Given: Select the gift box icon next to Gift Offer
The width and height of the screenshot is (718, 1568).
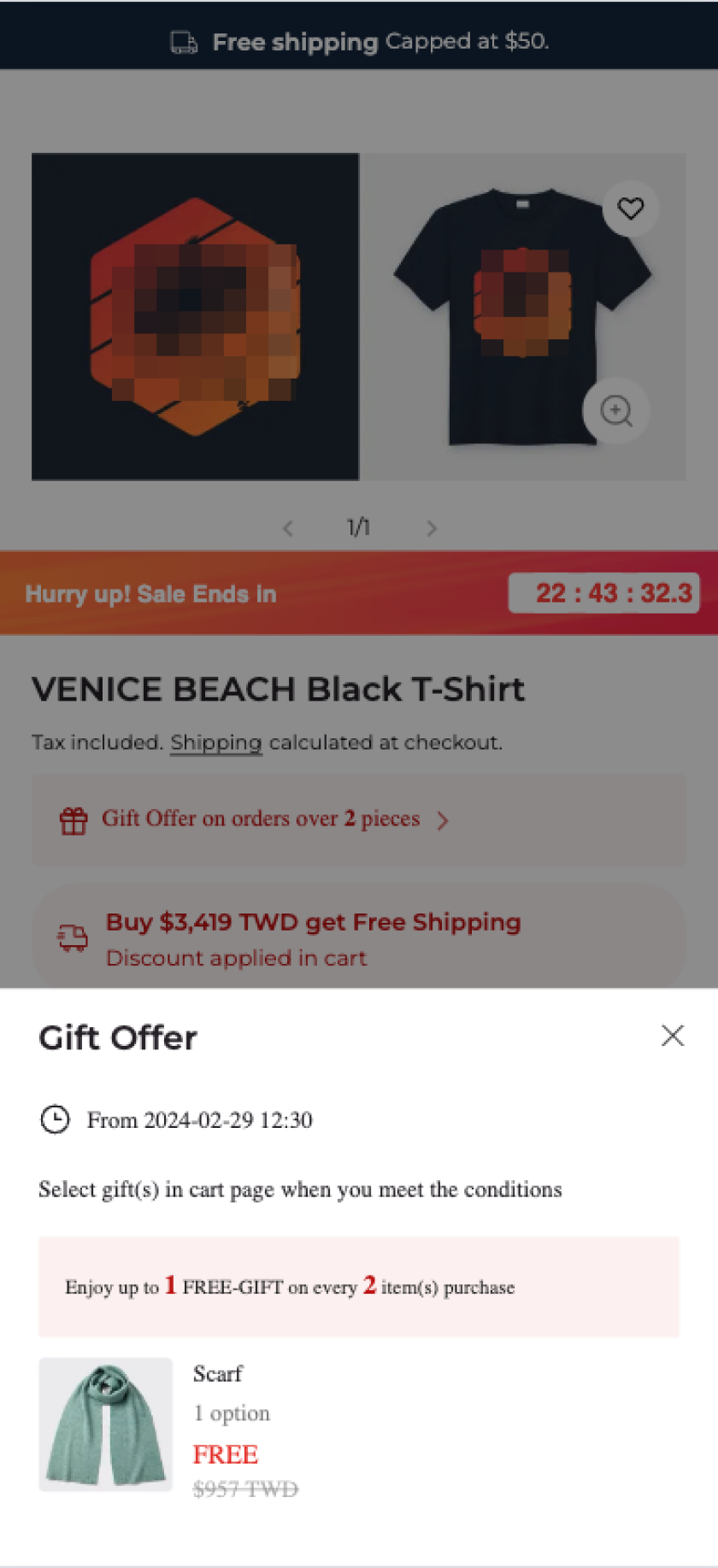Looking at the screenshot, I should click(74, 820).
